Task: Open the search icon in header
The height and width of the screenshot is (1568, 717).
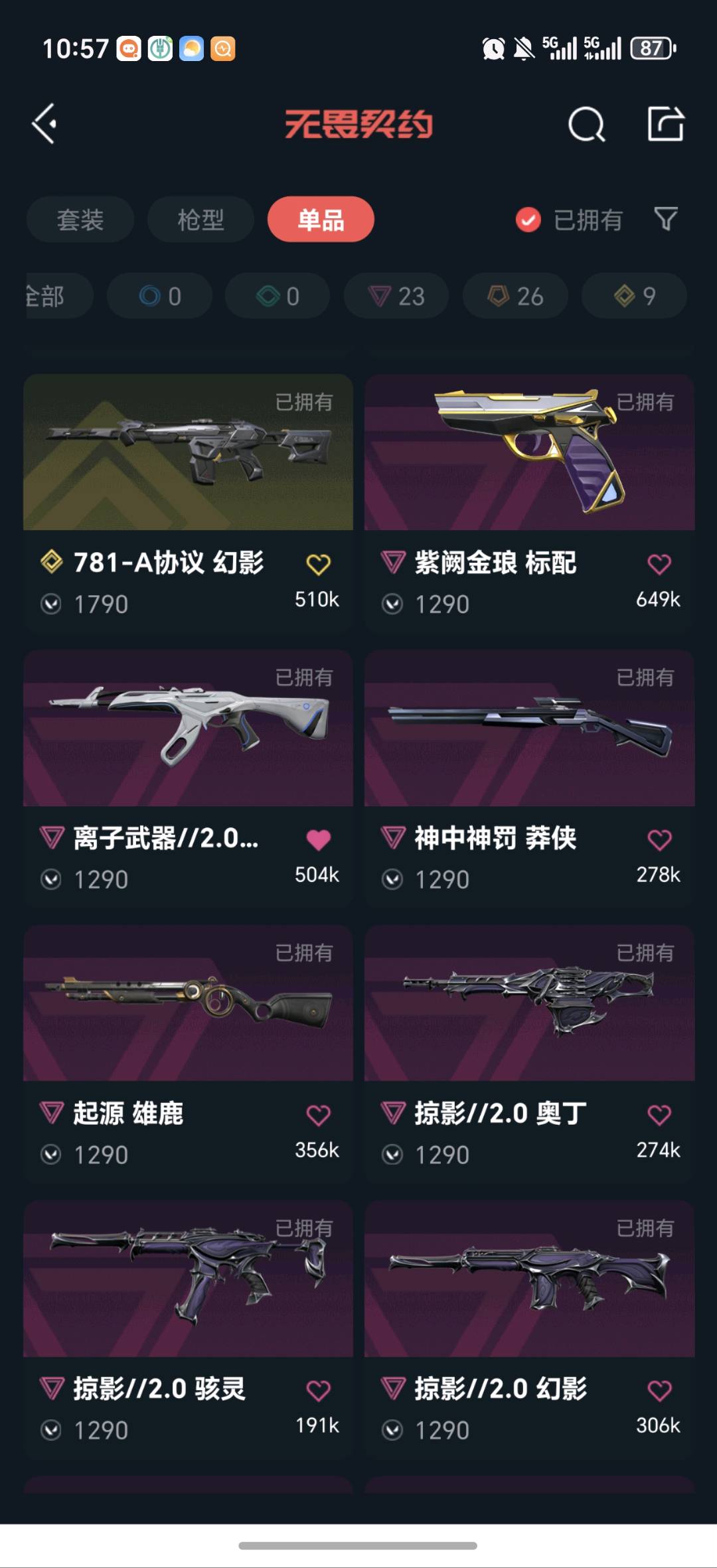Action: click(586, 124)
